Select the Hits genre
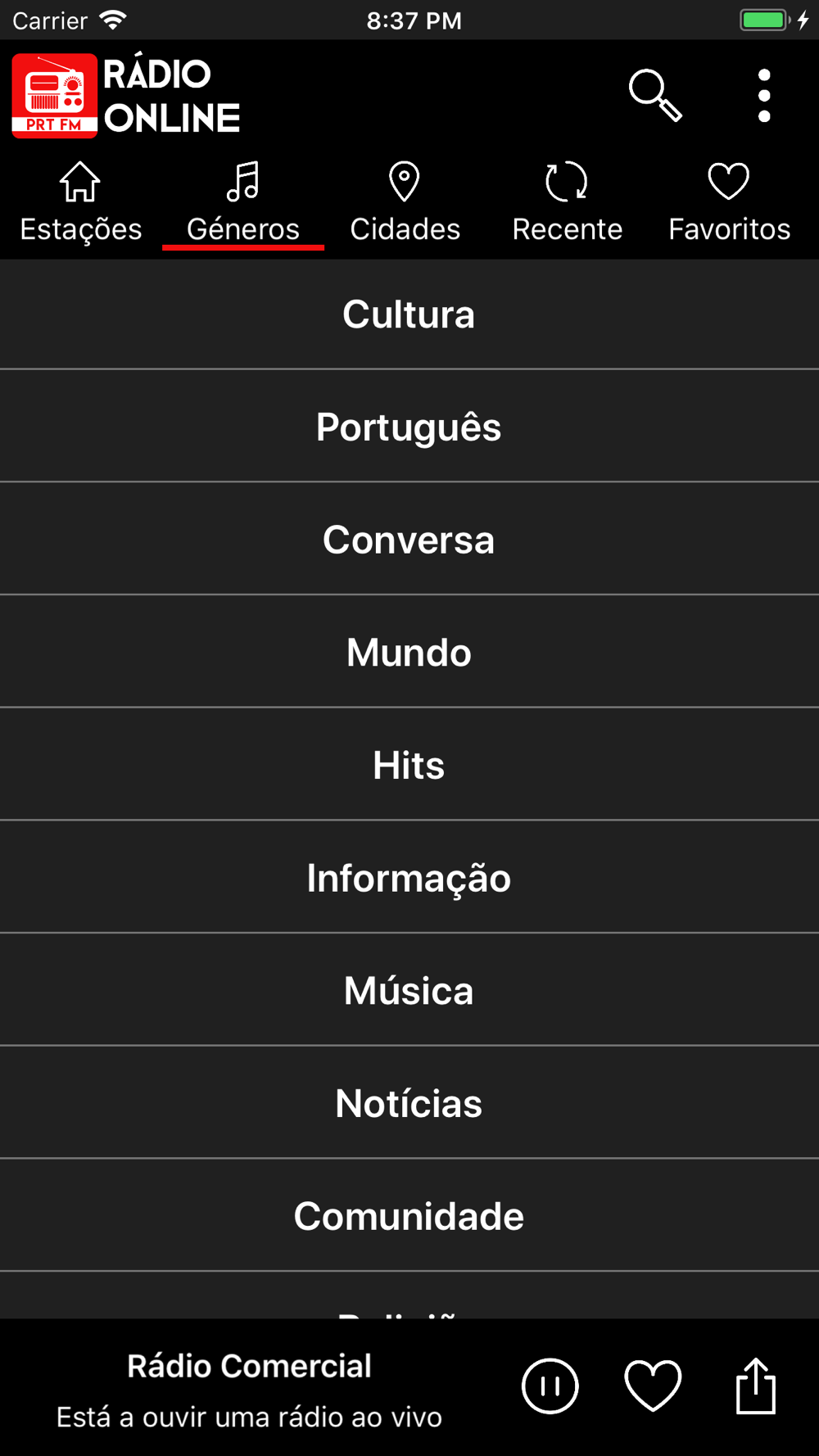 coord(409,765)
